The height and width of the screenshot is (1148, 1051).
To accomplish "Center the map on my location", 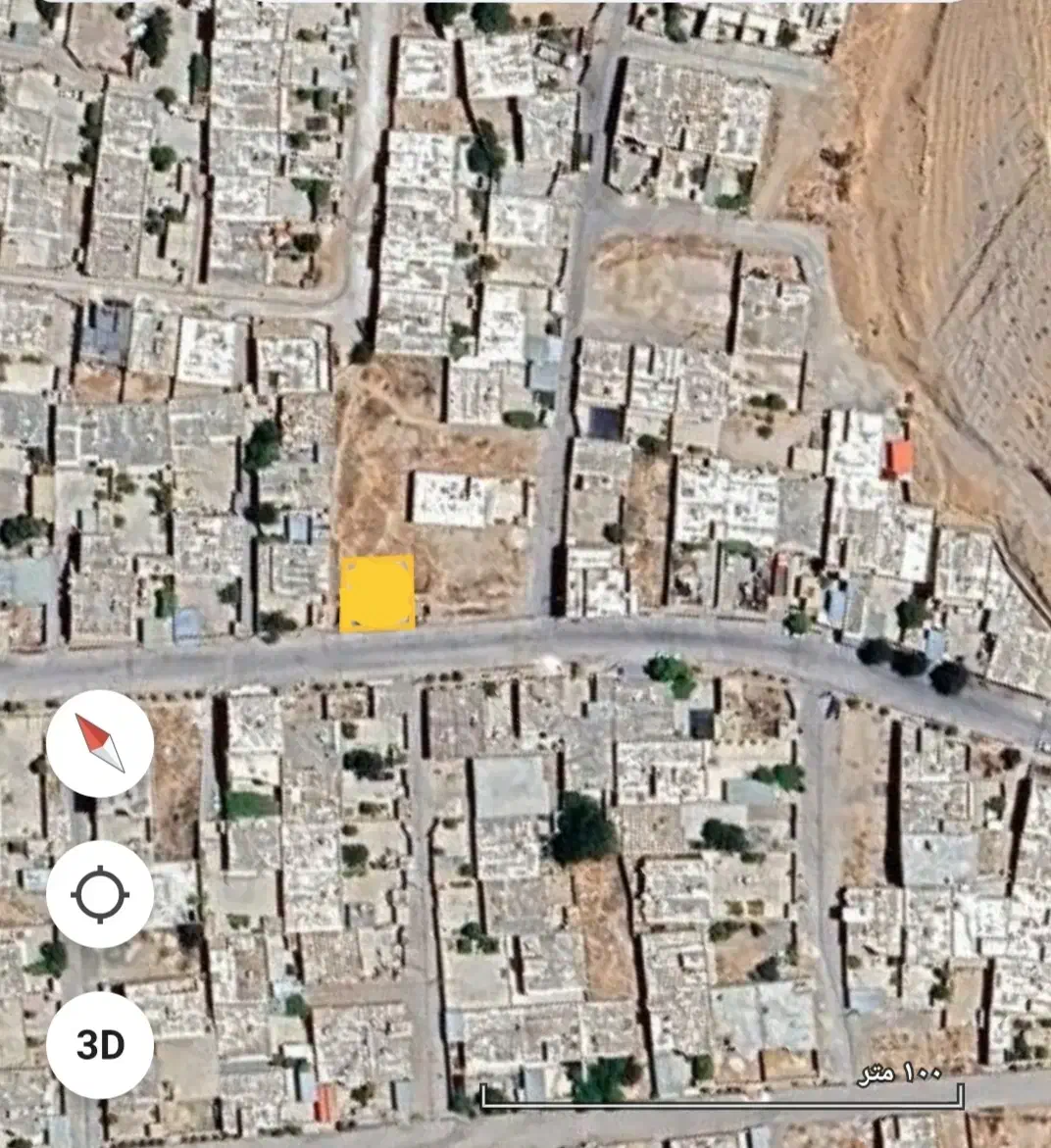I will pyautogui.click(x=100, y=894).
